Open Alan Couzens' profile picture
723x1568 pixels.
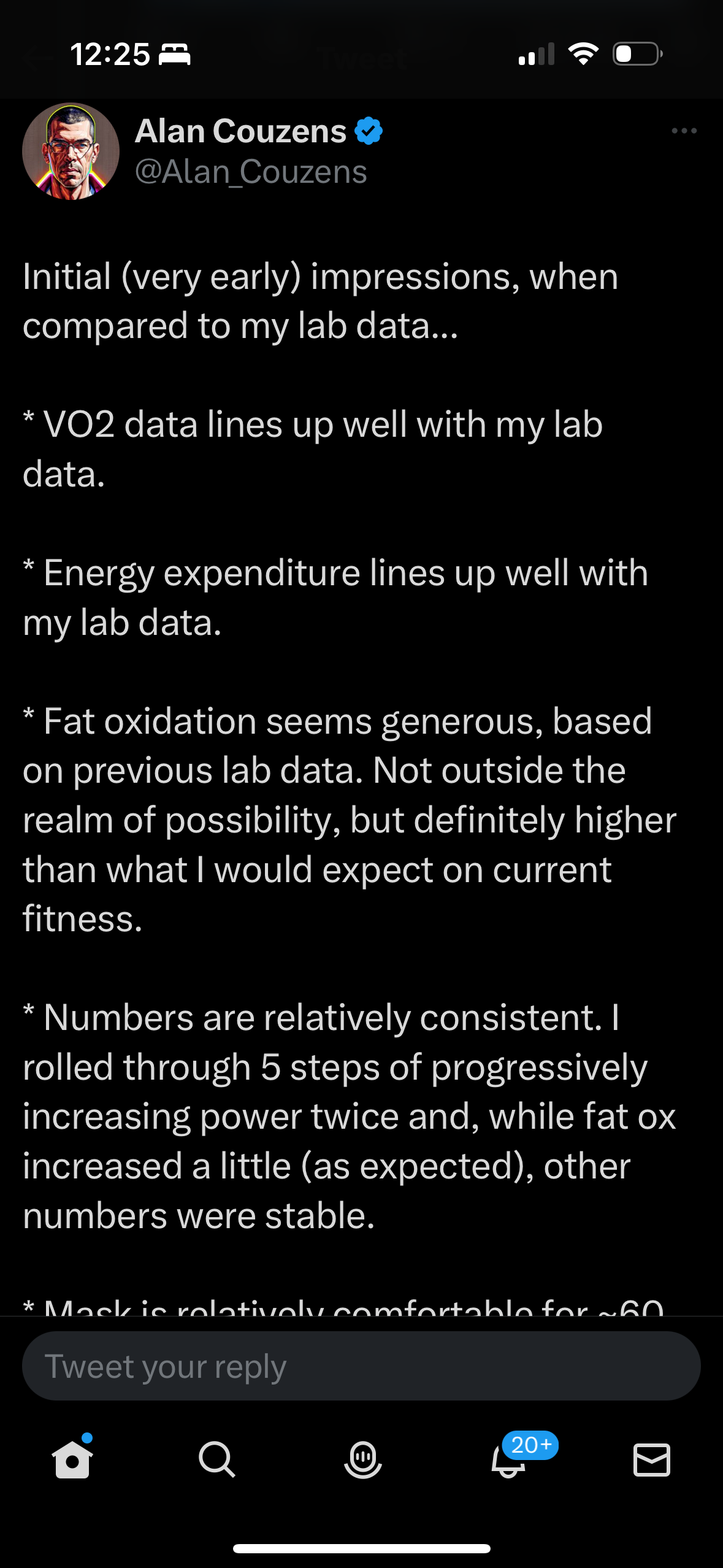coord(71,151)
